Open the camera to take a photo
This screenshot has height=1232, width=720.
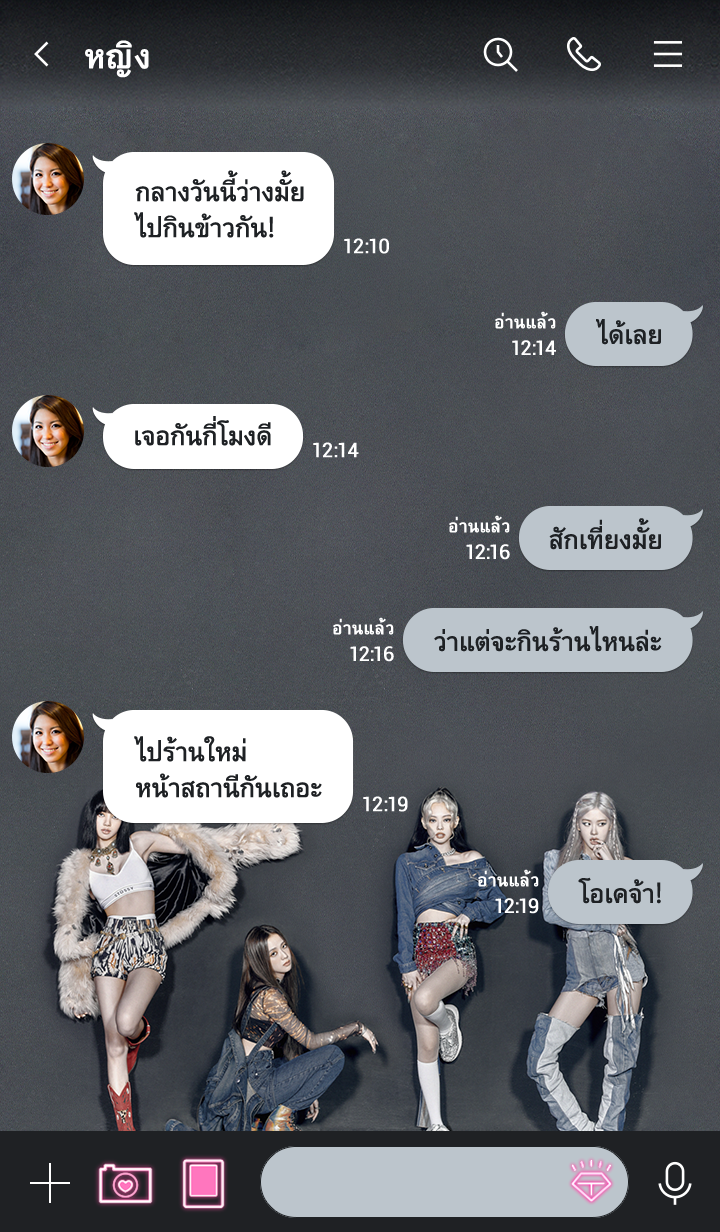125,1184
